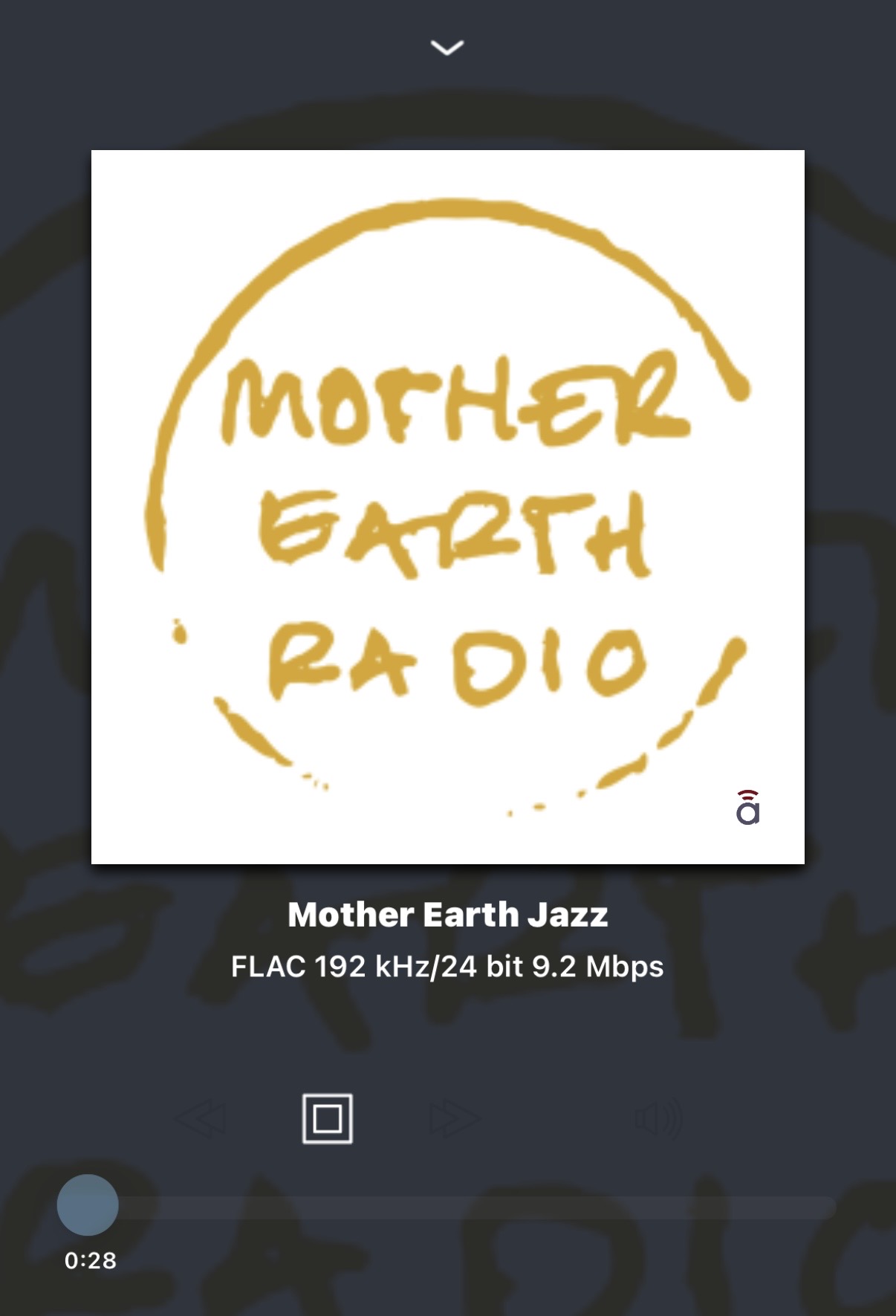Tap the Mother Earth Radio artwork

[x=447, y=507]
